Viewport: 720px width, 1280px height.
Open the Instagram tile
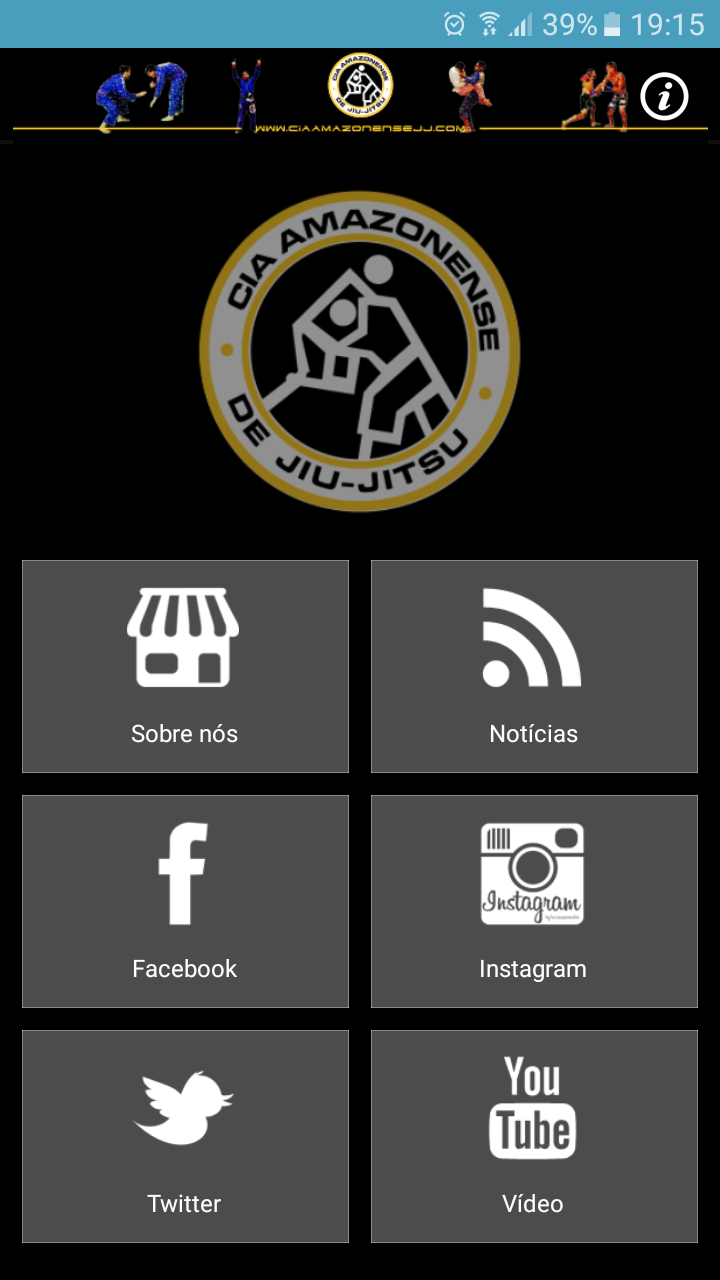coord(534,900)
